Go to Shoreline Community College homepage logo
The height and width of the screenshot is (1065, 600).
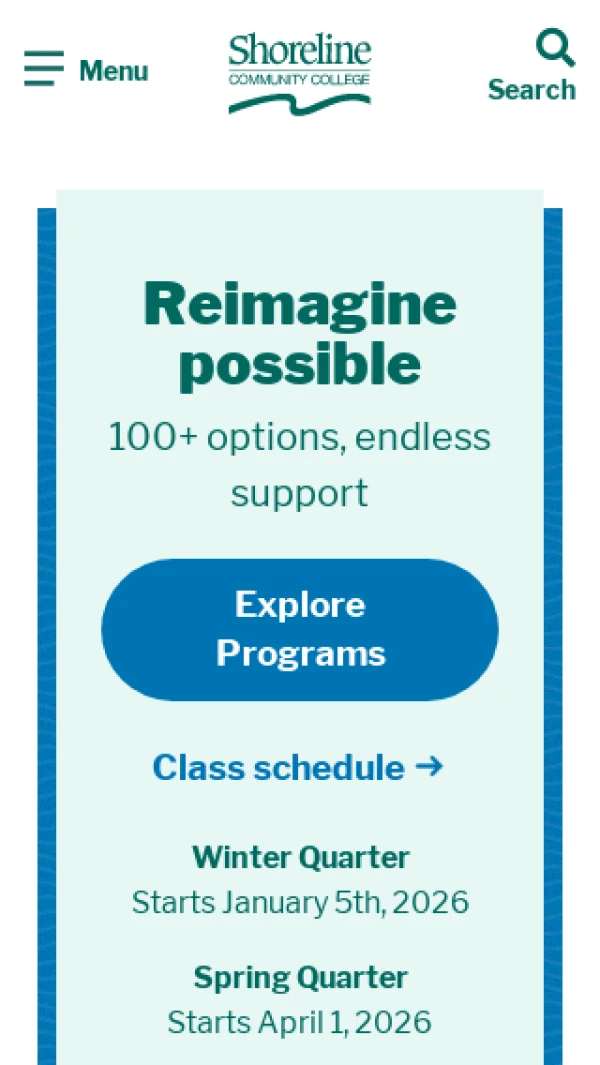coord(299,73)
